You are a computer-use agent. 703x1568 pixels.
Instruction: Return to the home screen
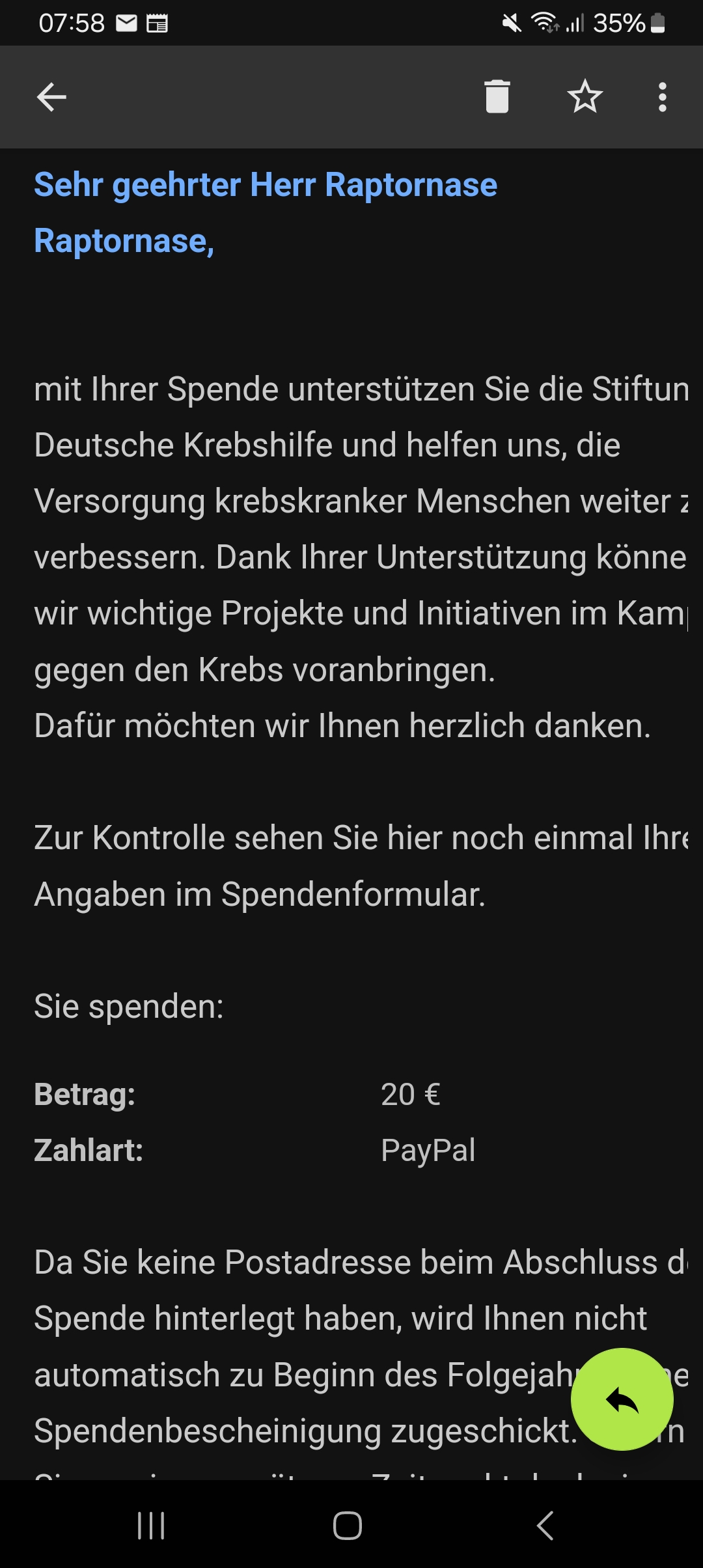tap(348, 1525)
